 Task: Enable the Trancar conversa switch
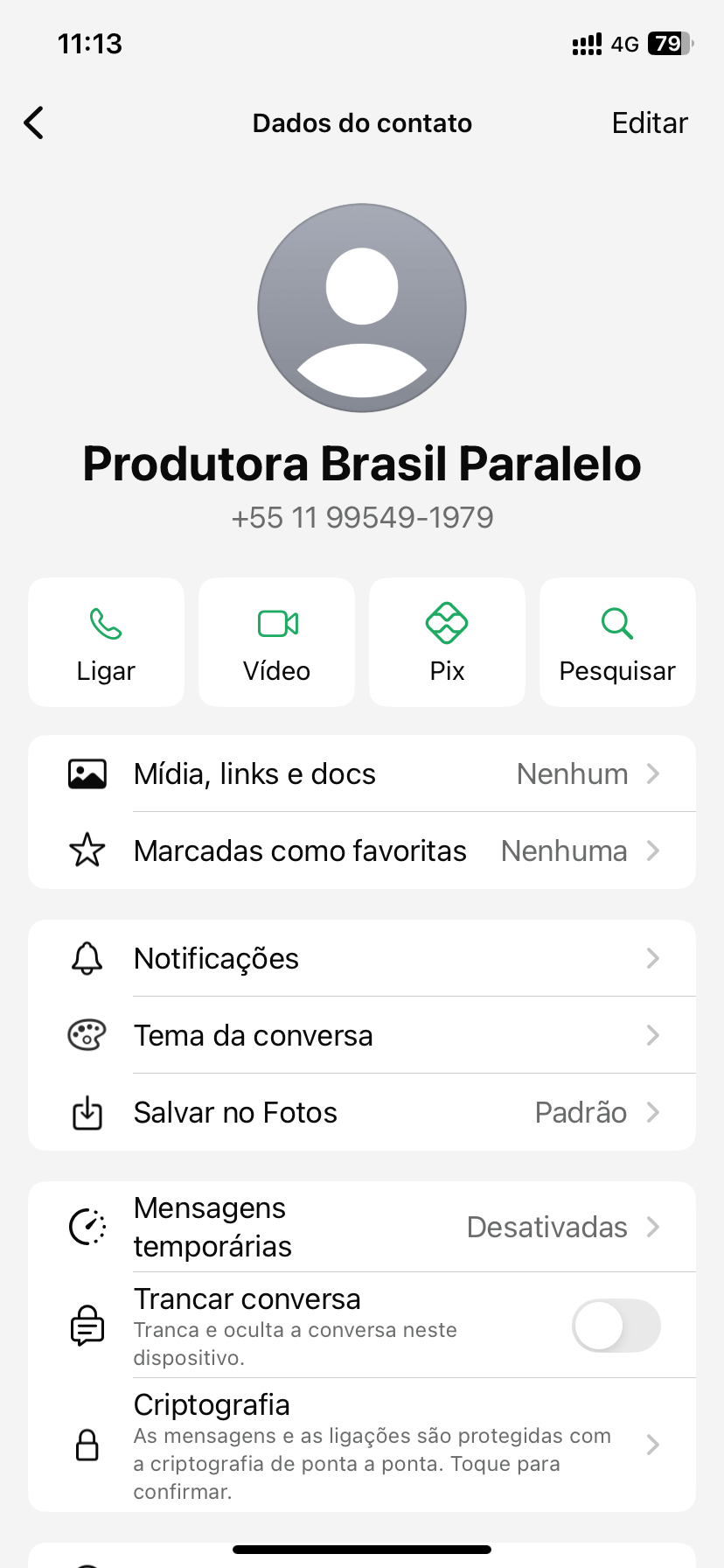point(616,1326)
